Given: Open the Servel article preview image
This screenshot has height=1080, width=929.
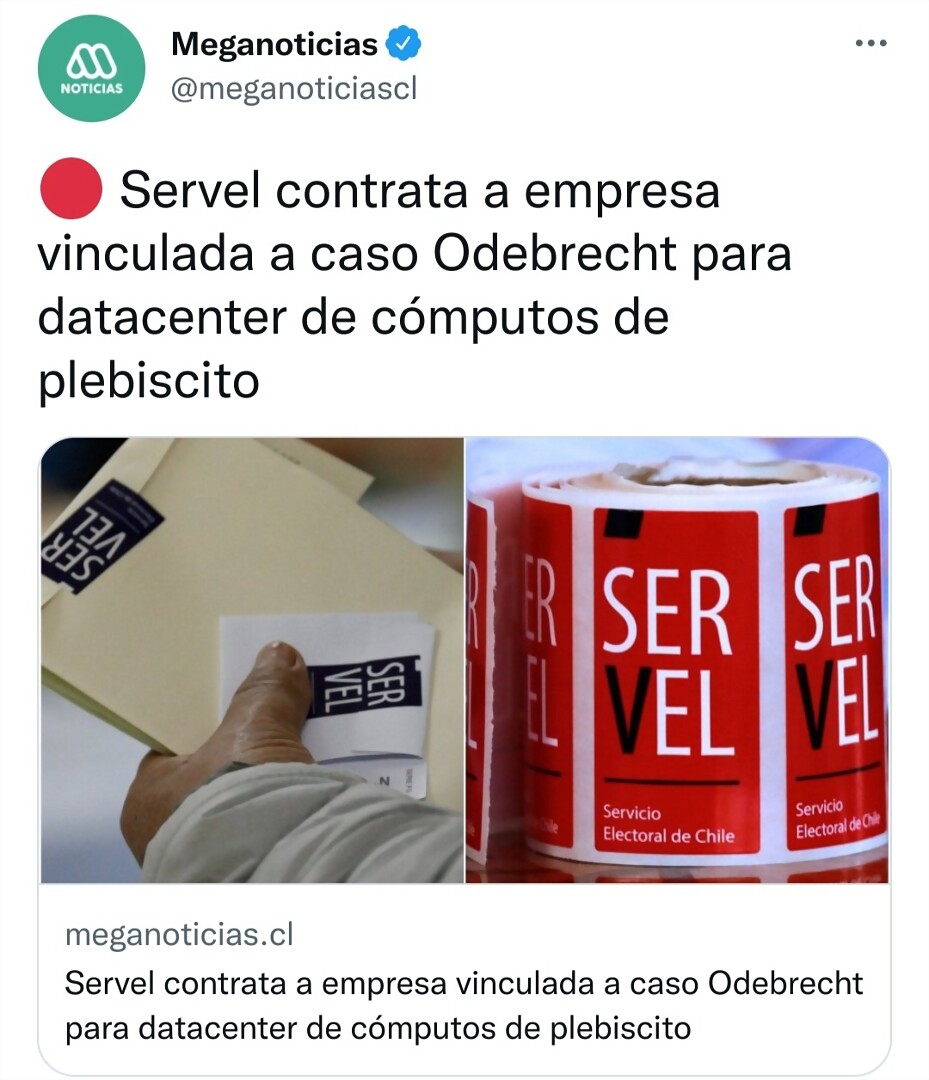Looking at the screenshot, I should tap(464, 660).
